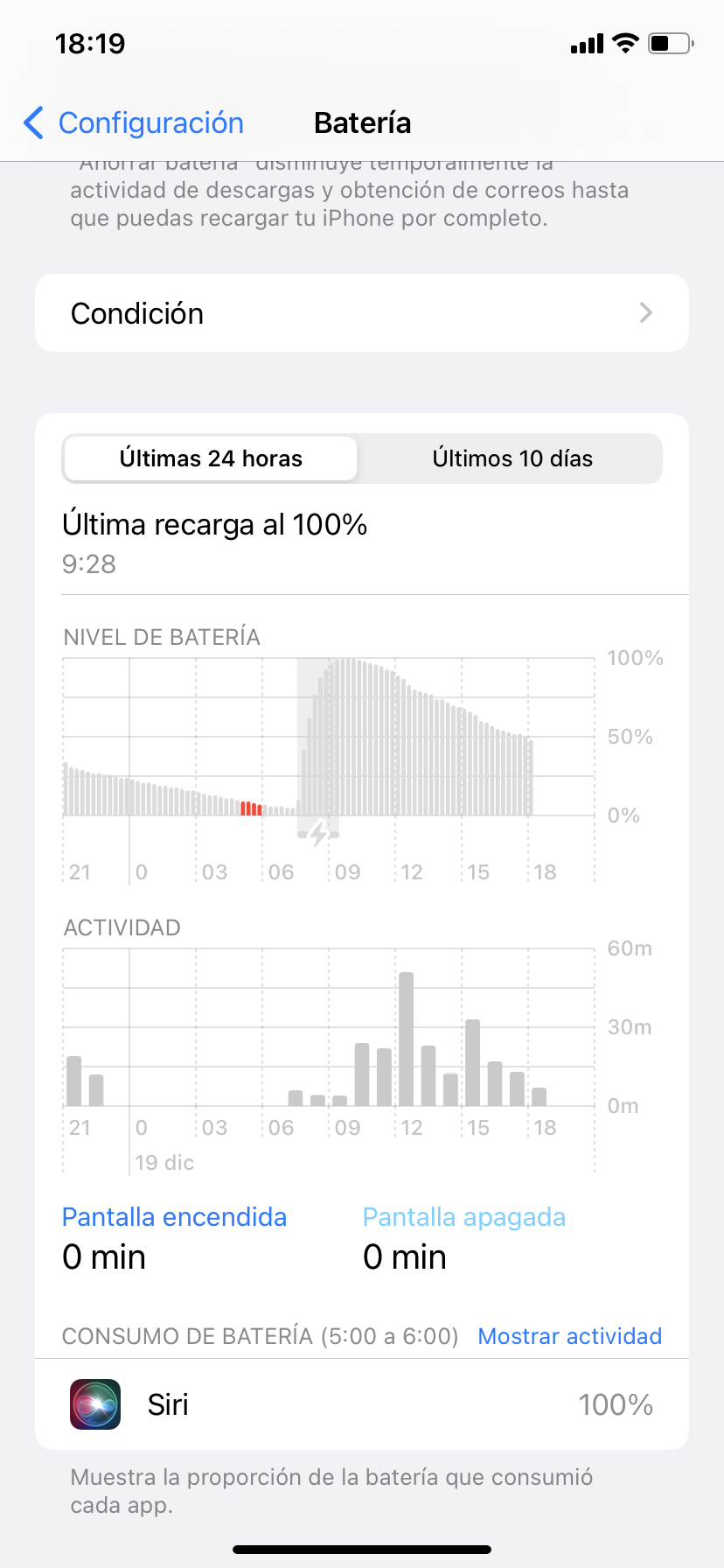This screenshot has height=1568, width=724.
Task: Switch to Últimos 10 días view
Action: coord(512,458)
